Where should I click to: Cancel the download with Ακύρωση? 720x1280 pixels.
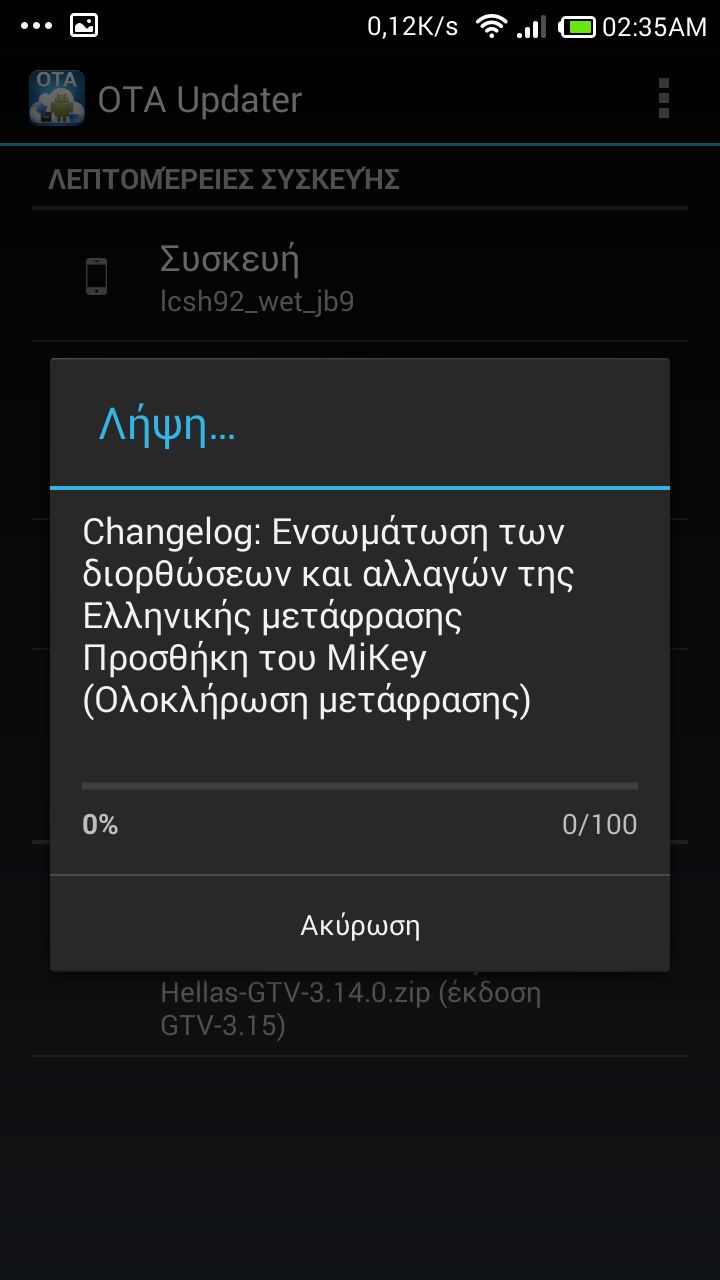point(360,925)
